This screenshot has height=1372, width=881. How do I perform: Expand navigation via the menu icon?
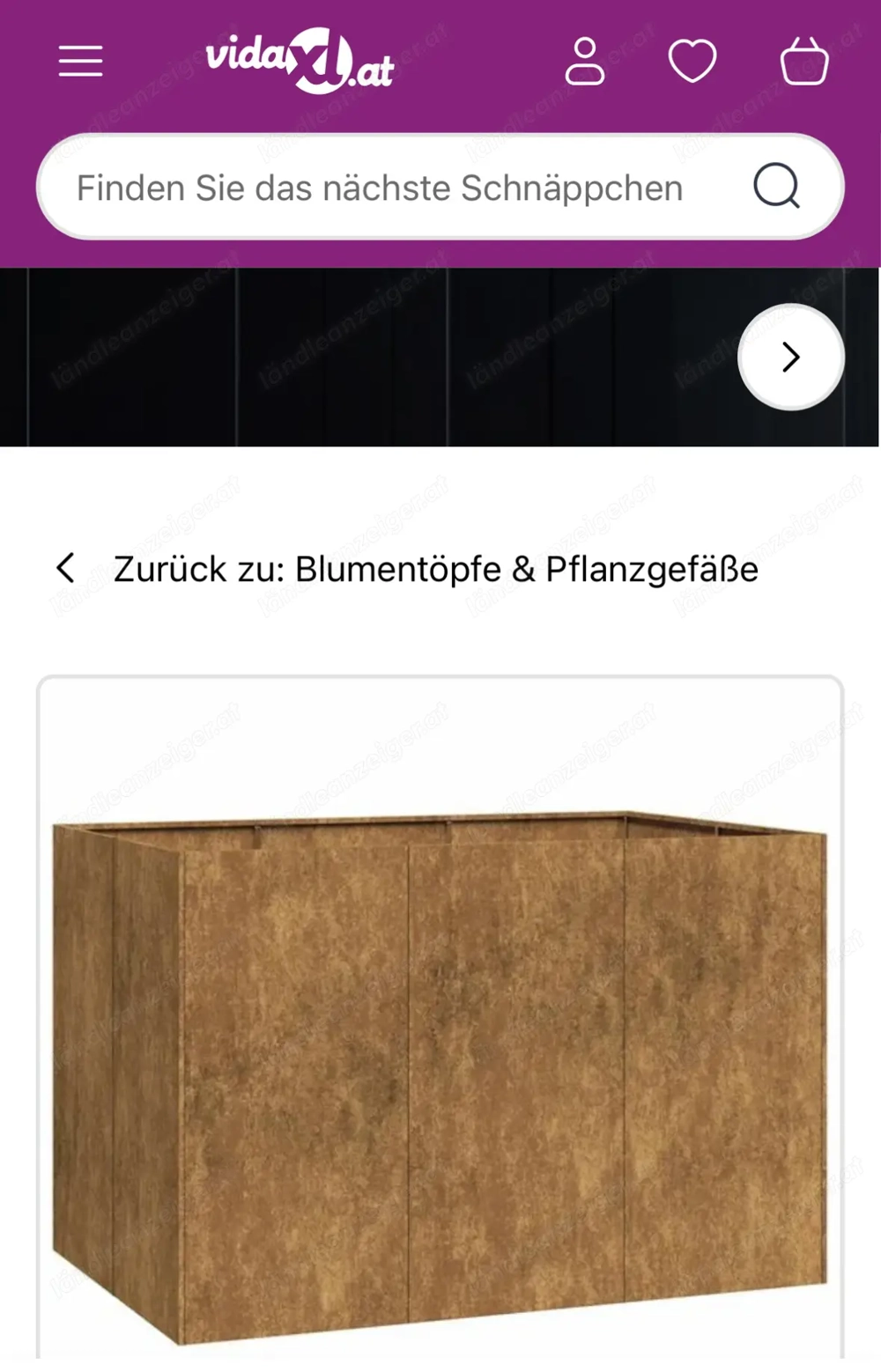81,62
